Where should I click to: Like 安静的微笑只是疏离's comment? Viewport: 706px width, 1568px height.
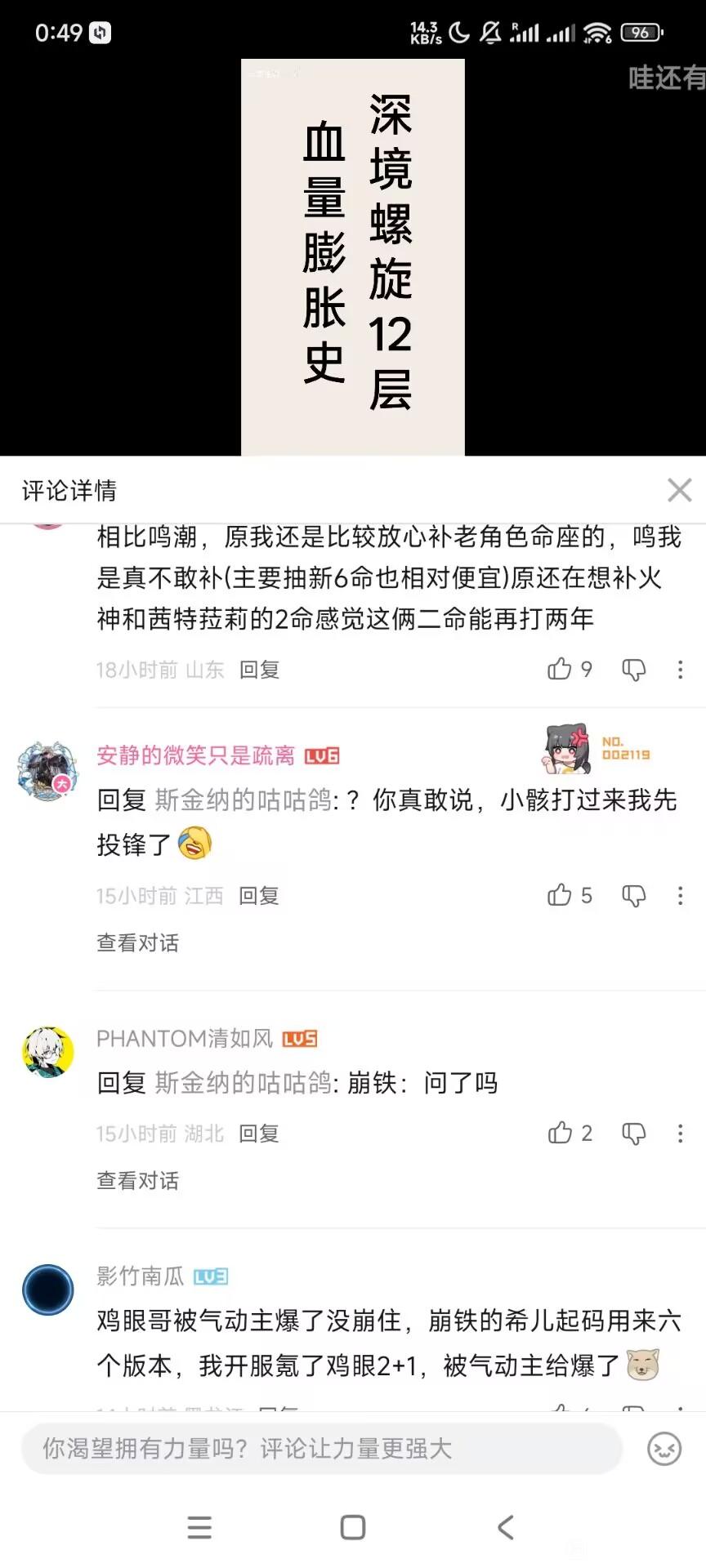tap(561, 896)
